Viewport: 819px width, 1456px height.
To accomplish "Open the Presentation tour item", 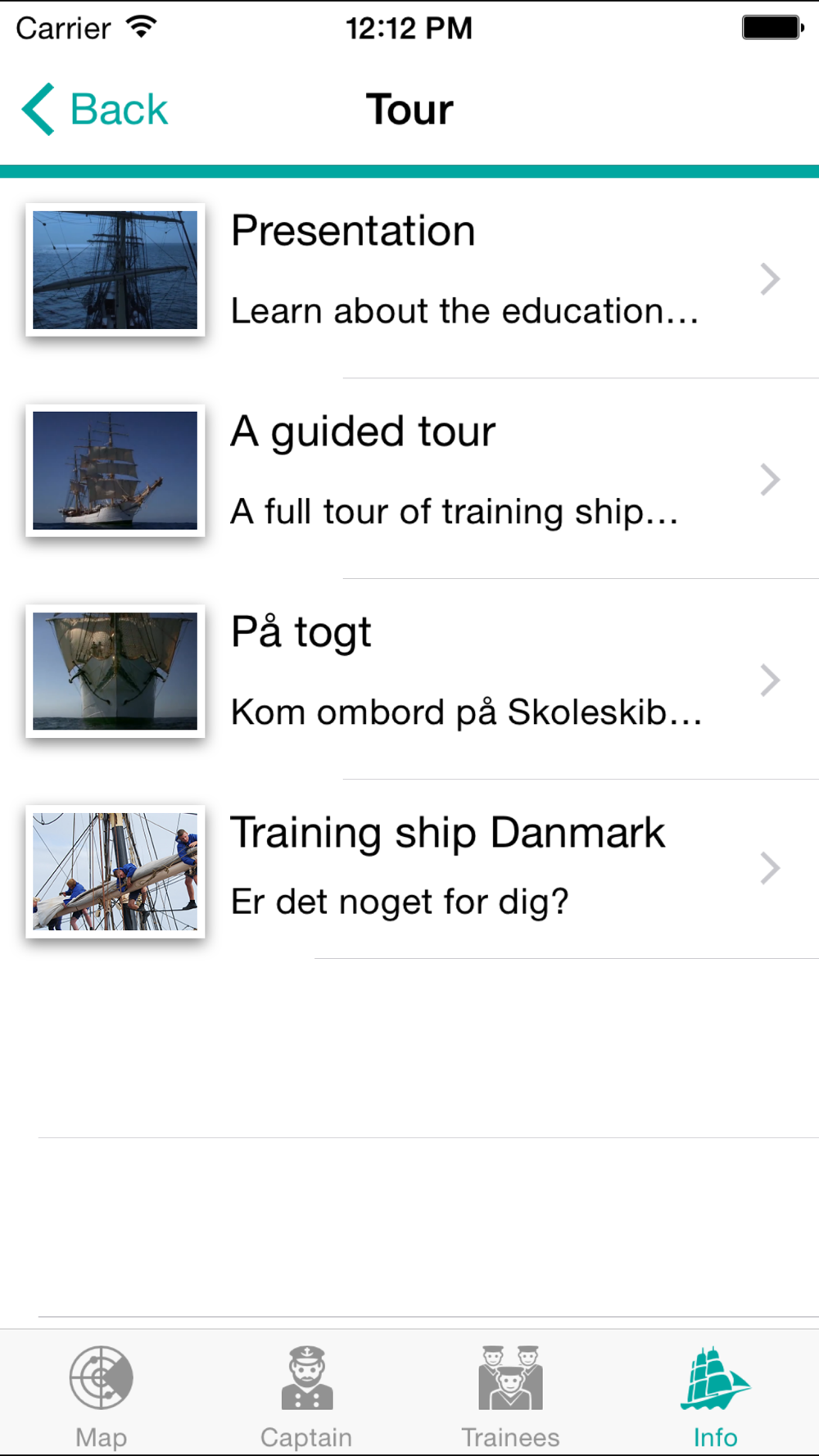I will click(x=409, y=278).
